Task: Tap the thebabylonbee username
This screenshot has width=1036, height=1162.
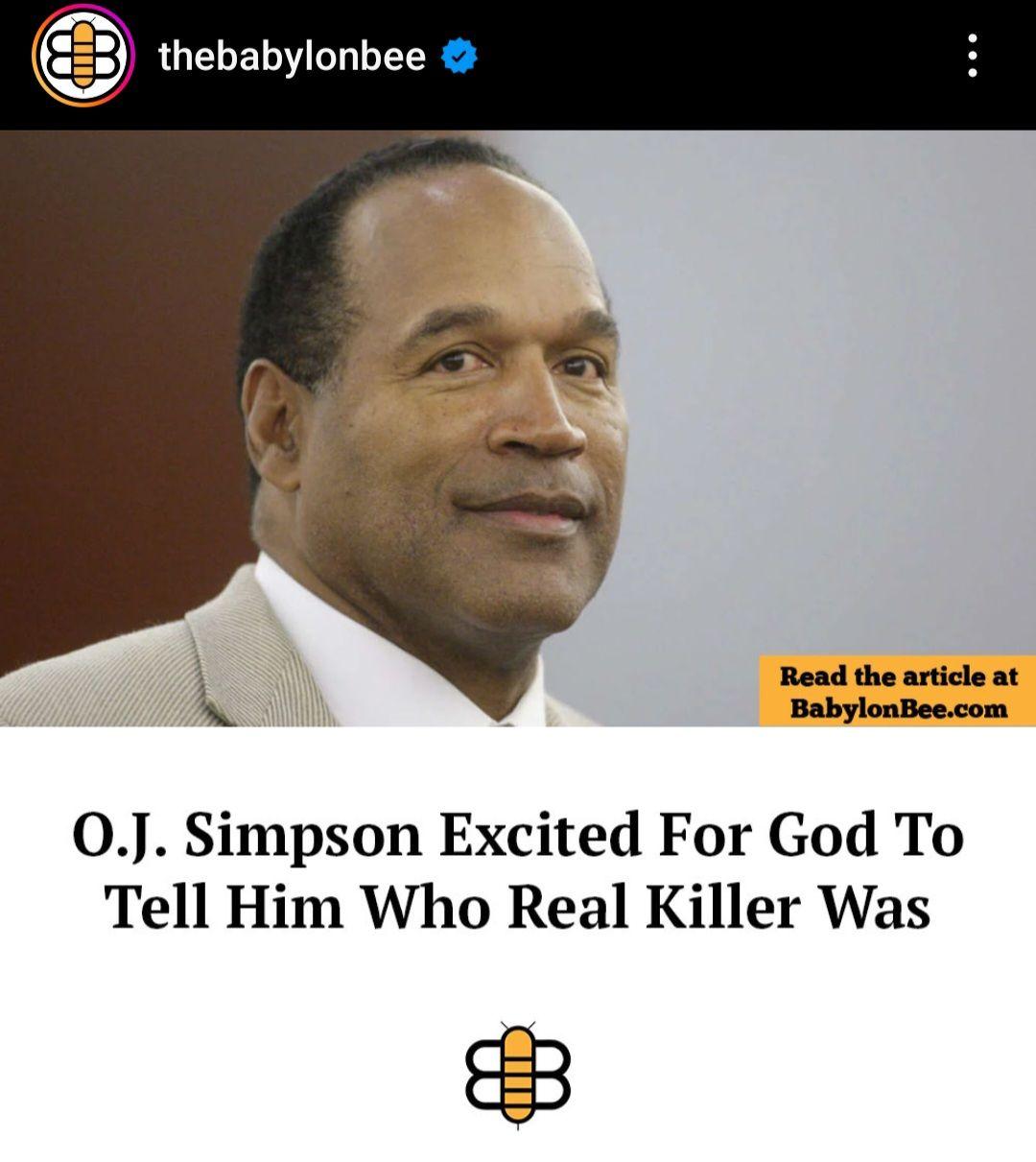Action: [x=292, y=57]
